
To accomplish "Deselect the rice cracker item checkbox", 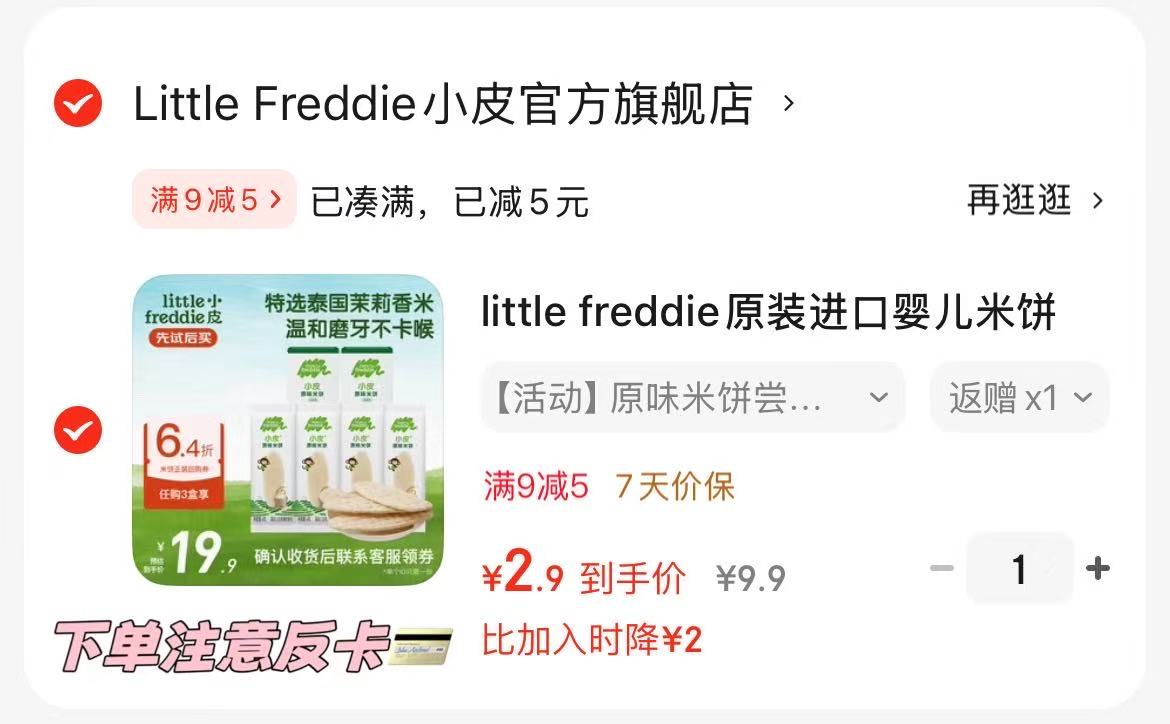I will [78, 431].
